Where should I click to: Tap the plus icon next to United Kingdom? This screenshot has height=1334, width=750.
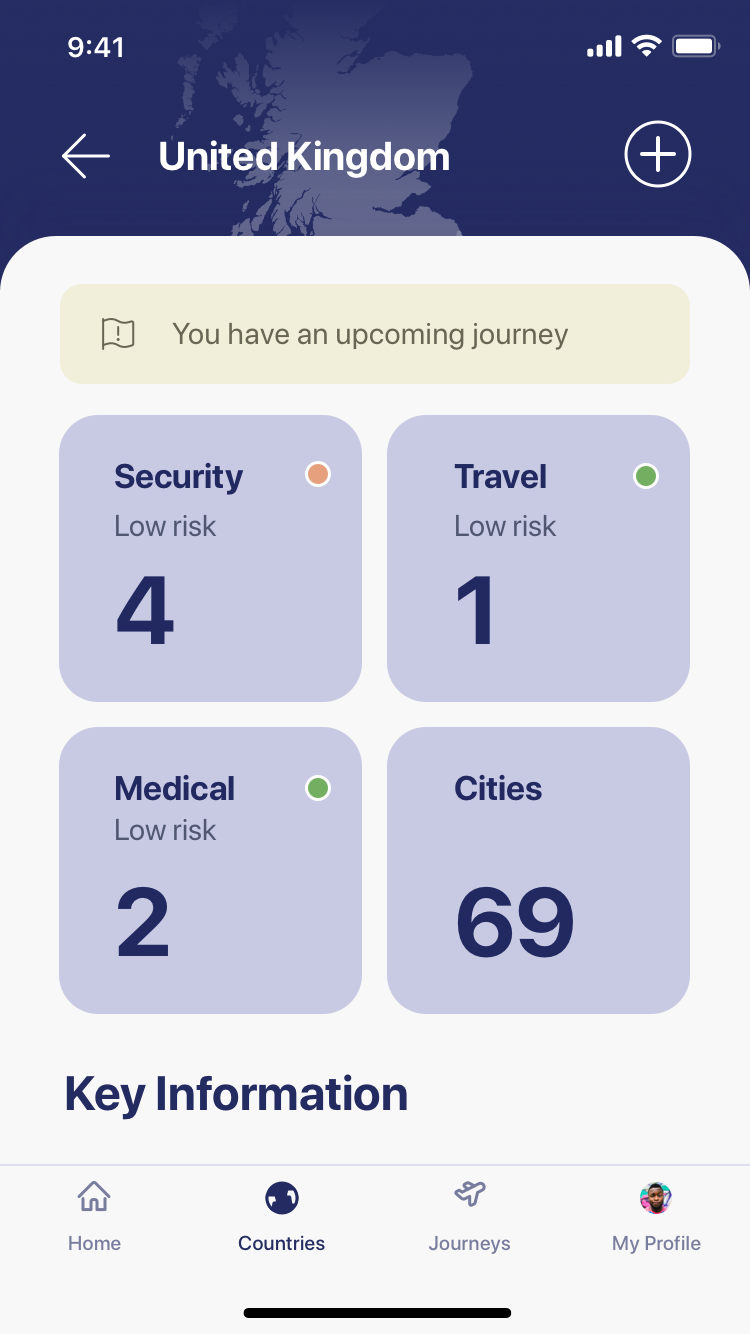[658, 155]
